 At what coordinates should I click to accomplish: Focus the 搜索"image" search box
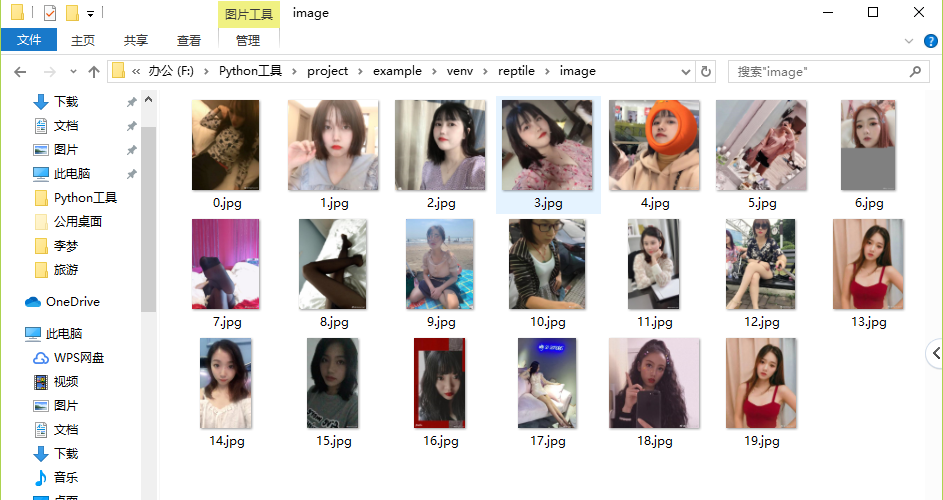click(820, 72)
